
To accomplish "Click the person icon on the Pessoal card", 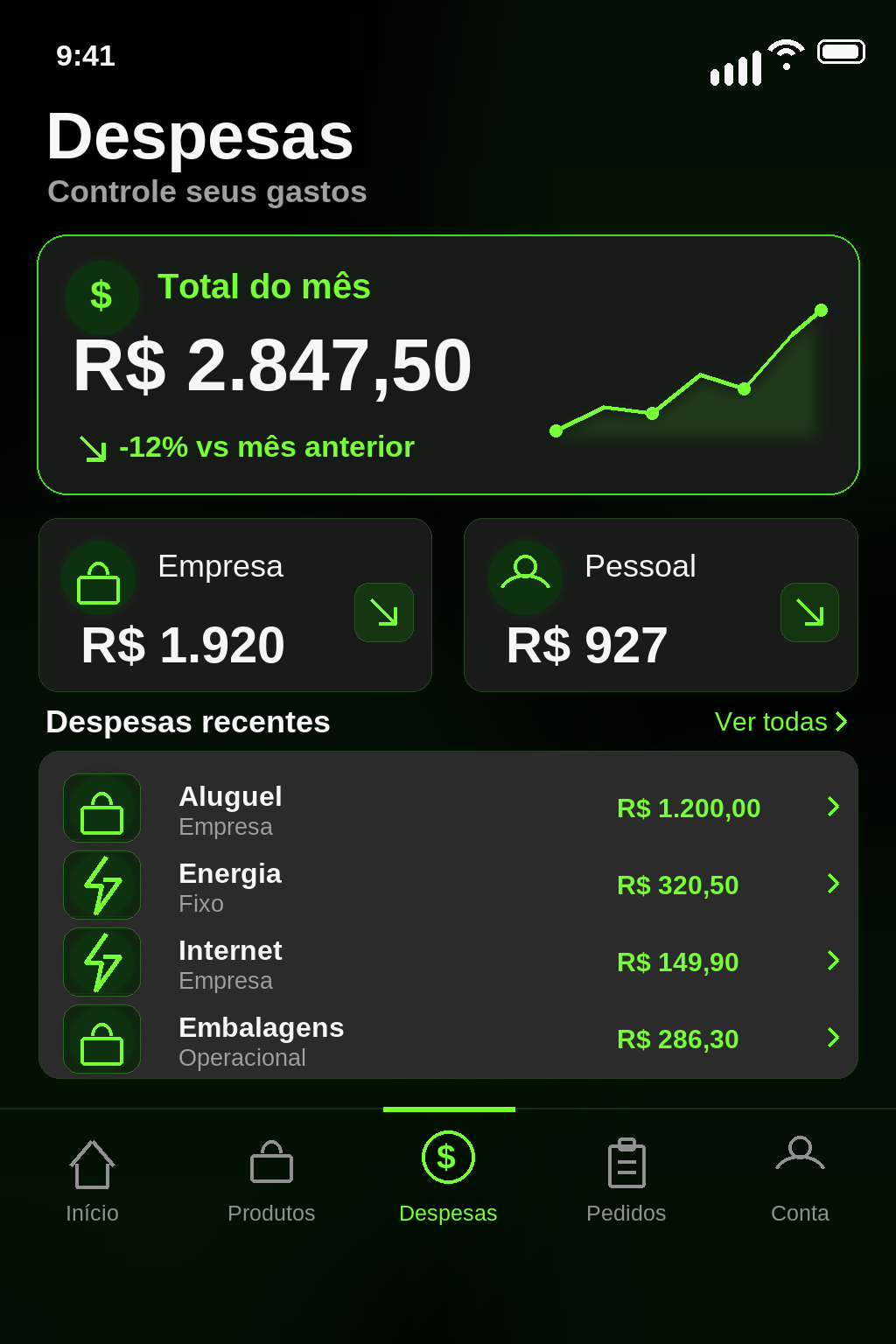I will pos(525,577).
